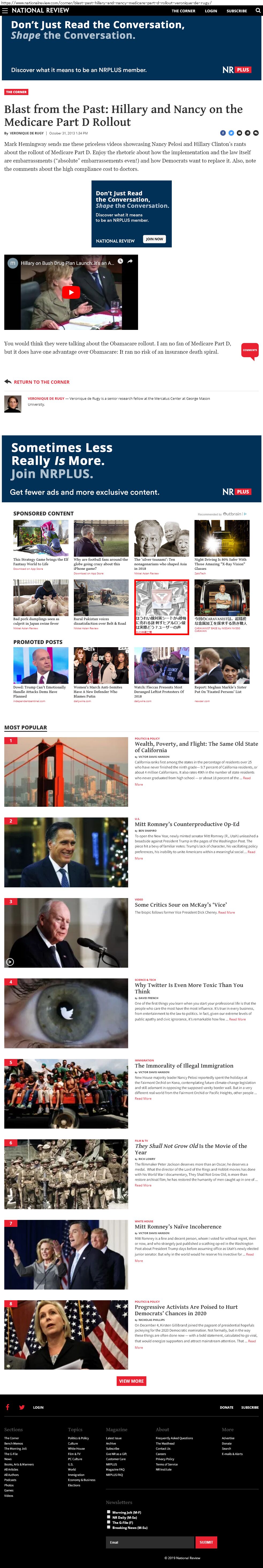The image size is (263, 1568).
Task: Open author Veronique de Rugy's profile link
Action: pyautogui.click(x=46, y=399)
